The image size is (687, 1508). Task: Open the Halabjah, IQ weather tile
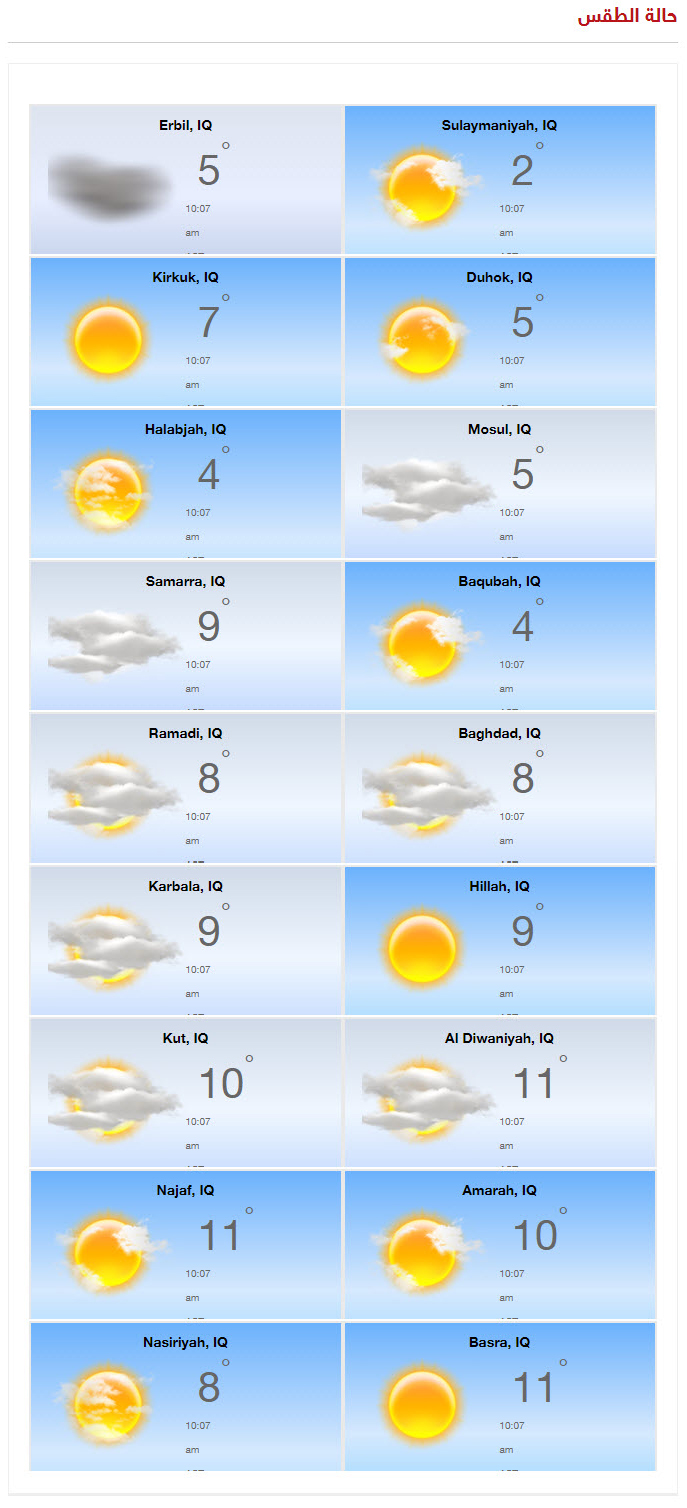[186, 484]
